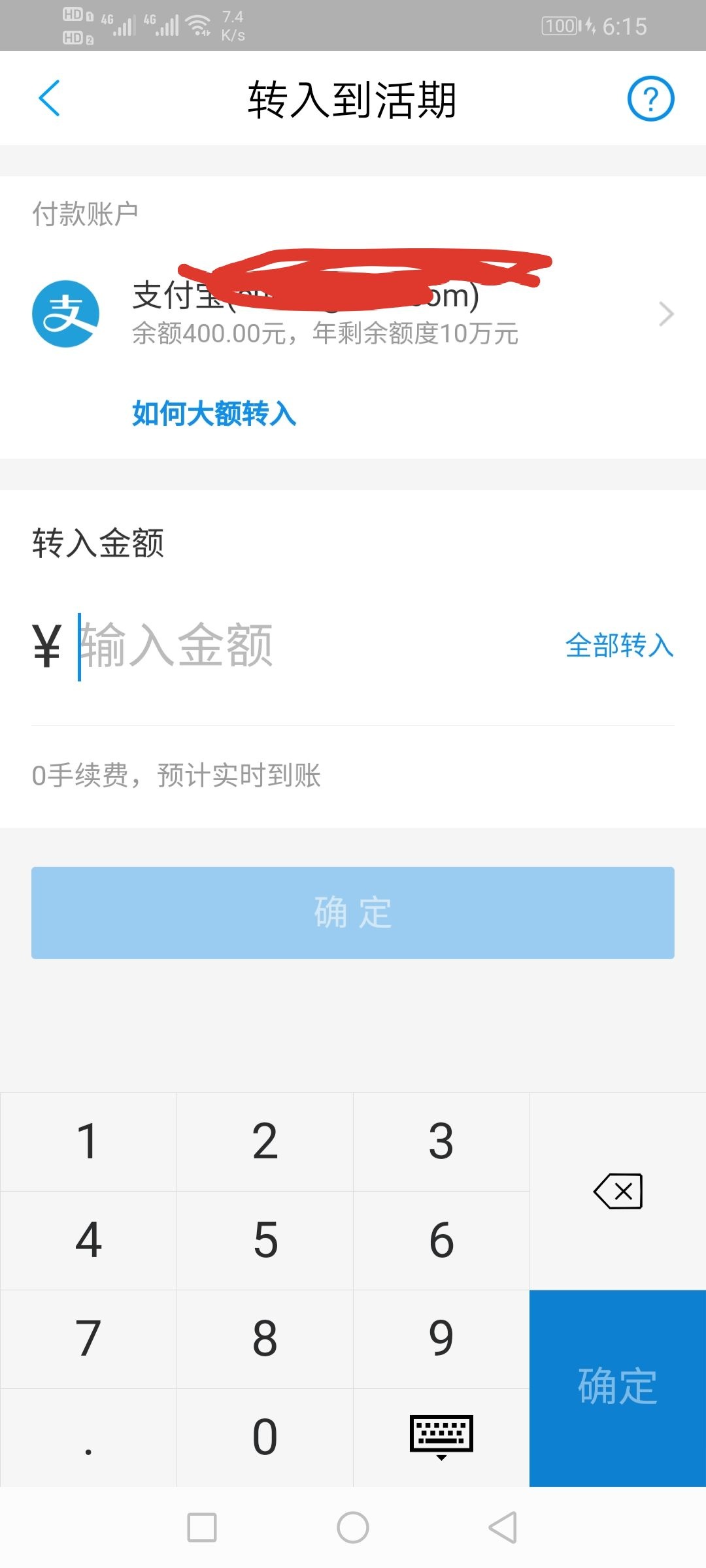Focus the 输入金额 amount field

314,645
